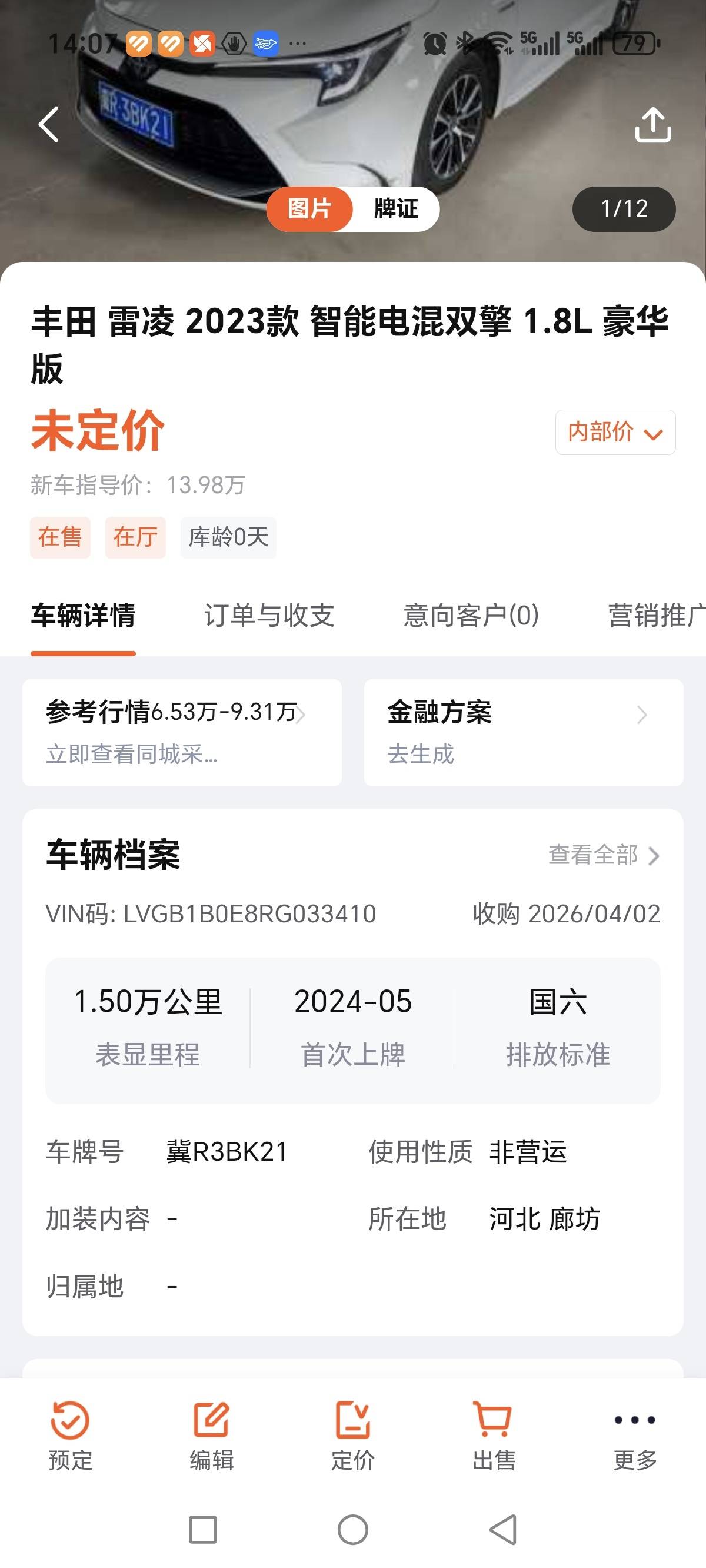Tap the system home button
Viewport: 706px width, 1568px height.
tap(353, 1530)
